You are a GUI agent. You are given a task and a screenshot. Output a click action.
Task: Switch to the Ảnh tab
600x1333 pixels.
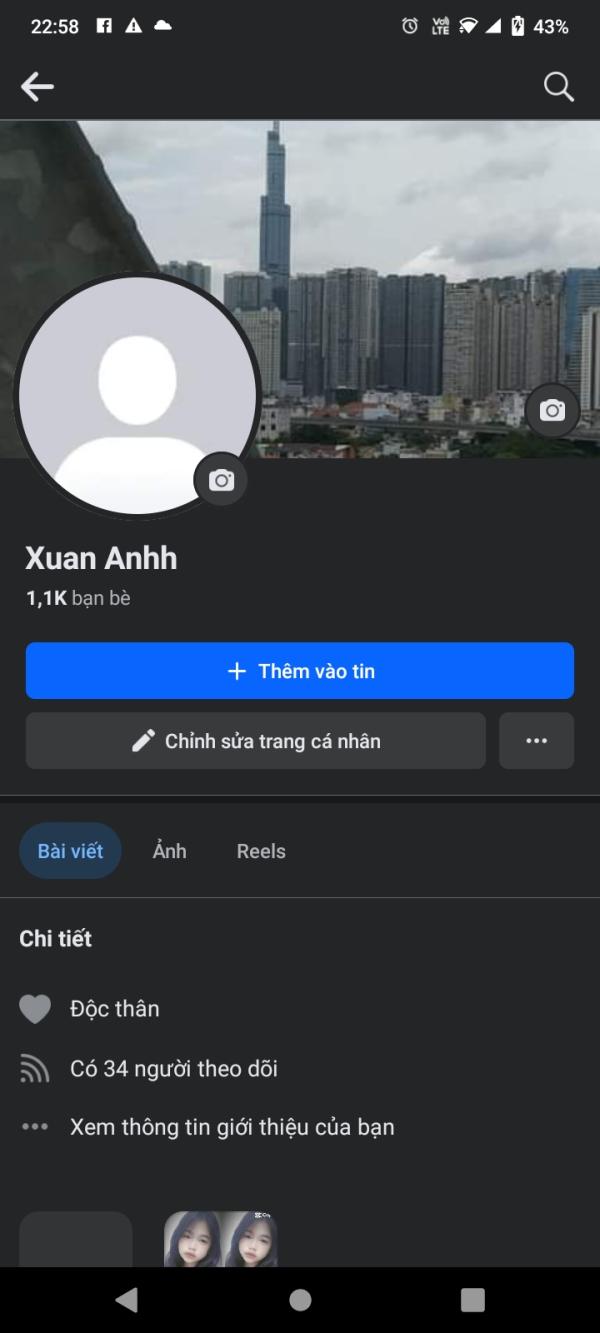pos(169,851)
